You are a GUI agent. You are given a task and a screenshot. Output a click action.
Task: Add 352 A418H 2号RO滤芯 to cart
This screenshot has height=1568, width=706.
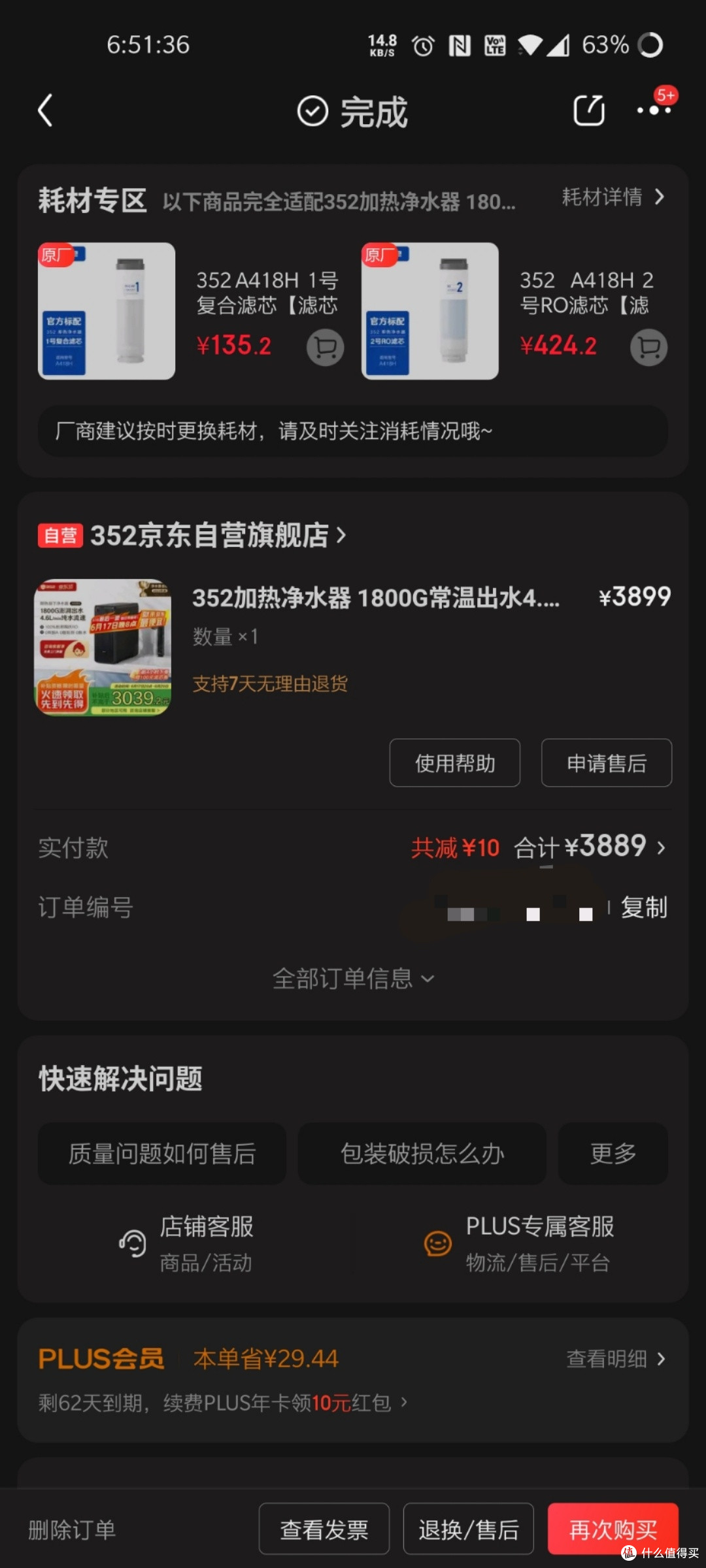point(648,347)
